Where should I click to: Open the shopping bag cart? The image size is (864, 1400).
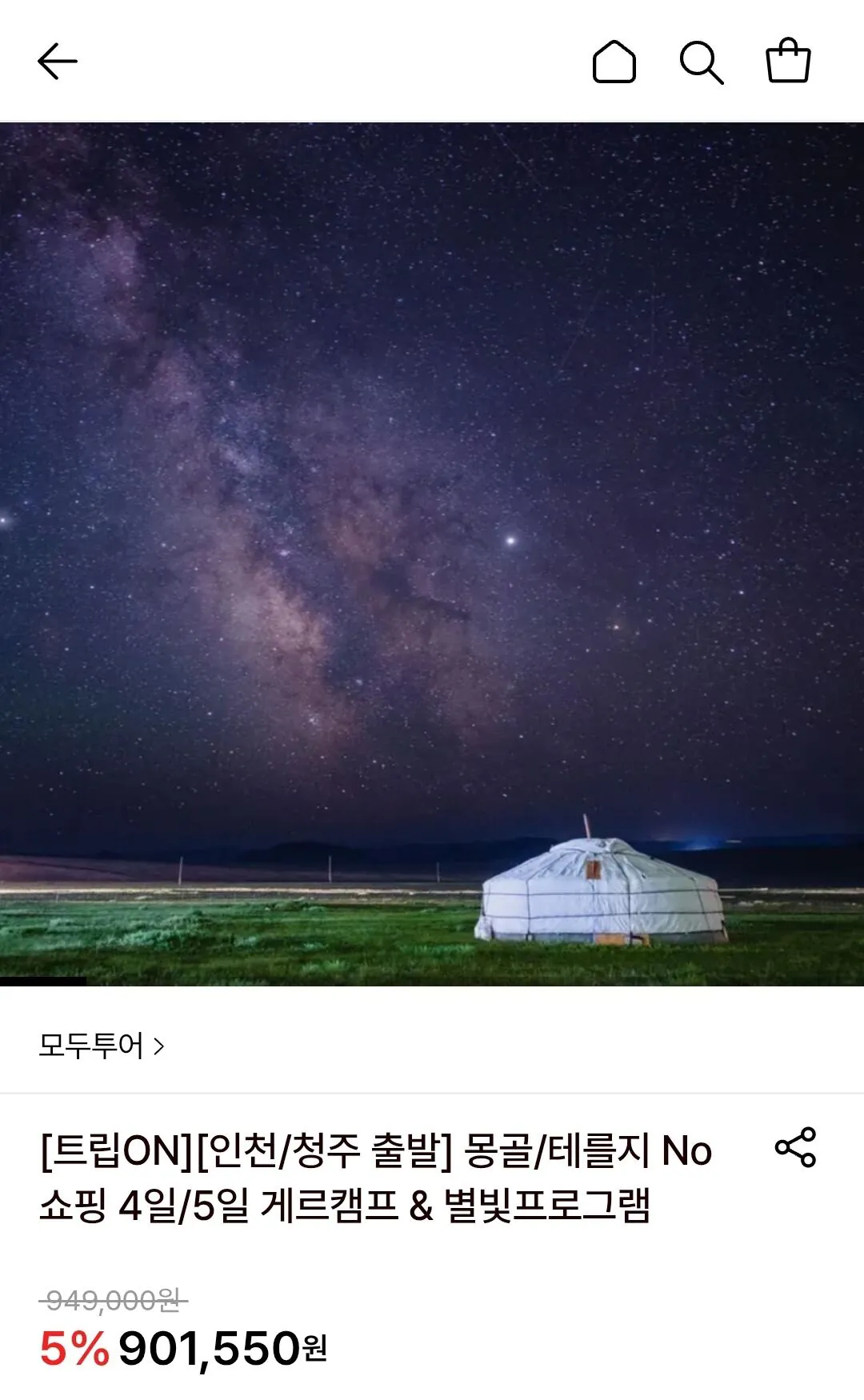tap(788, 62)
